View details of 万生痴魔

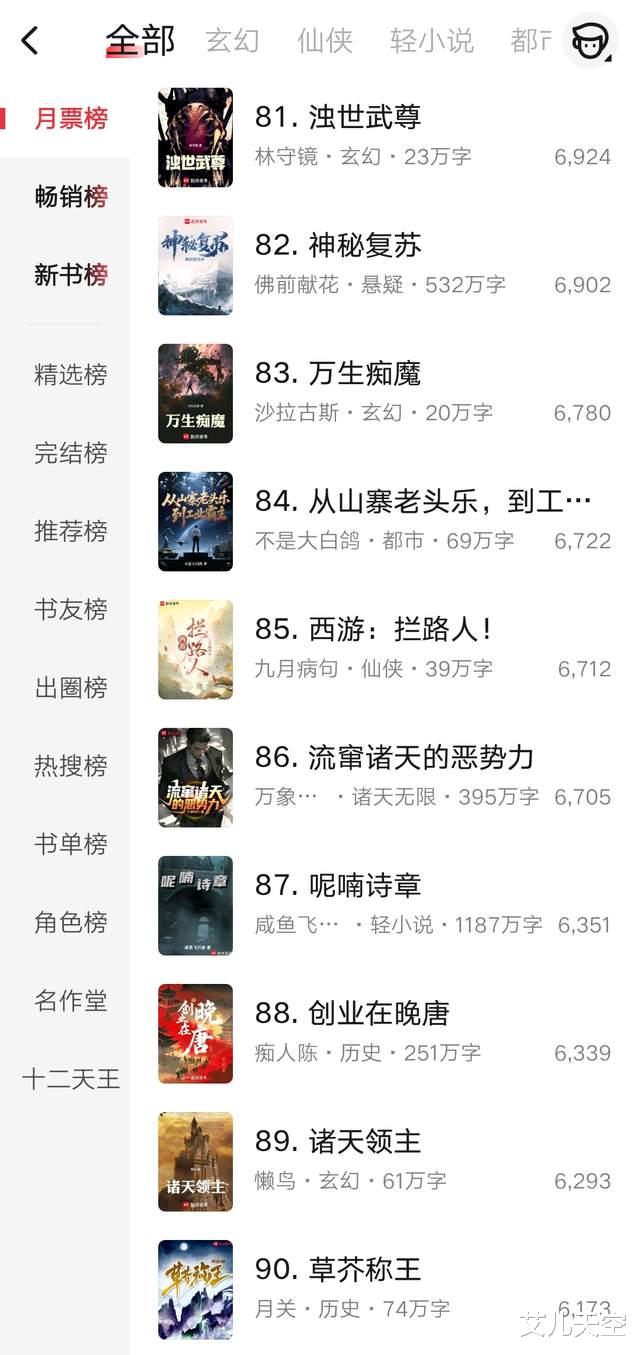(x=338, y=374)
